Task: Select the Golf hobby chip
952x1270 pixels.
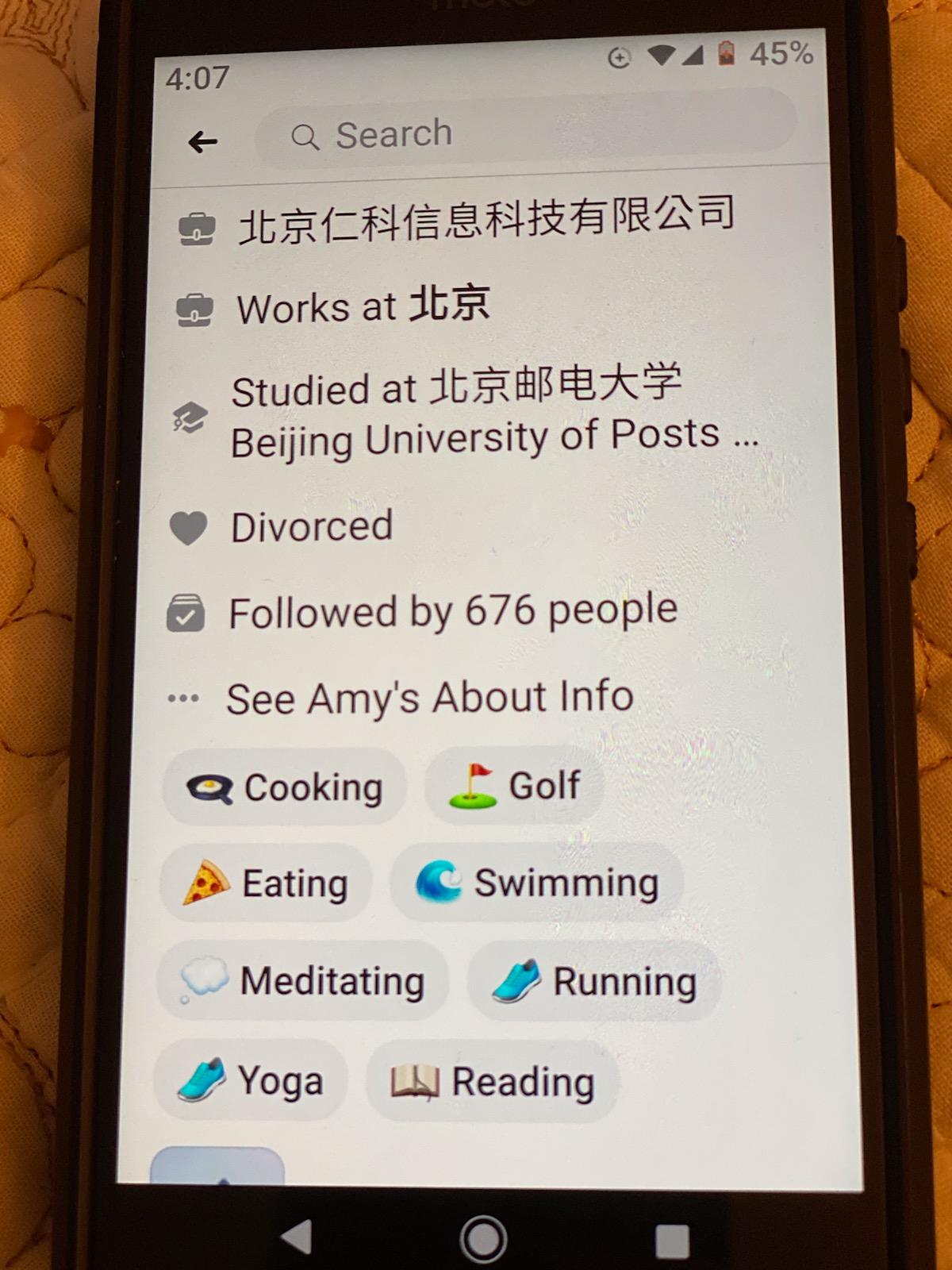Action: tap(514, 786)
